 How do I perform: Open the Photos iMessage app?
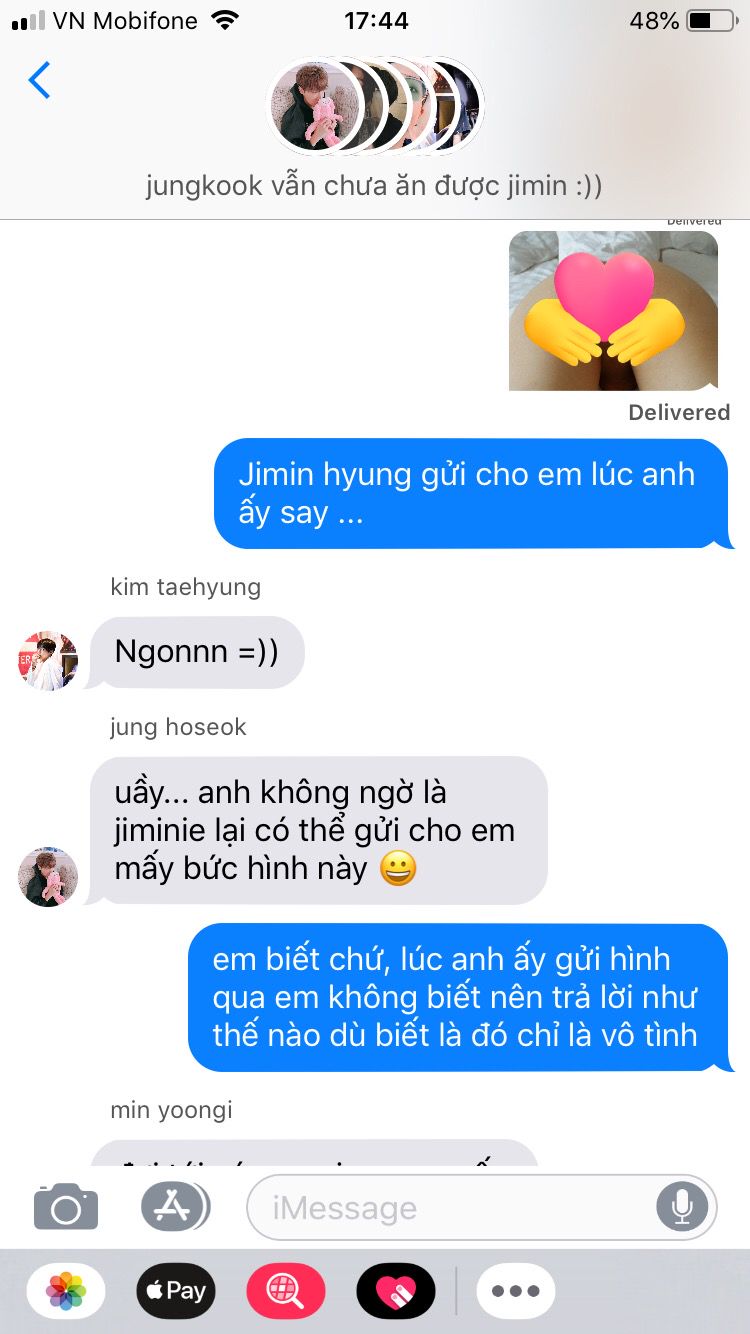pyautogui.click(x=66, y=1291)
